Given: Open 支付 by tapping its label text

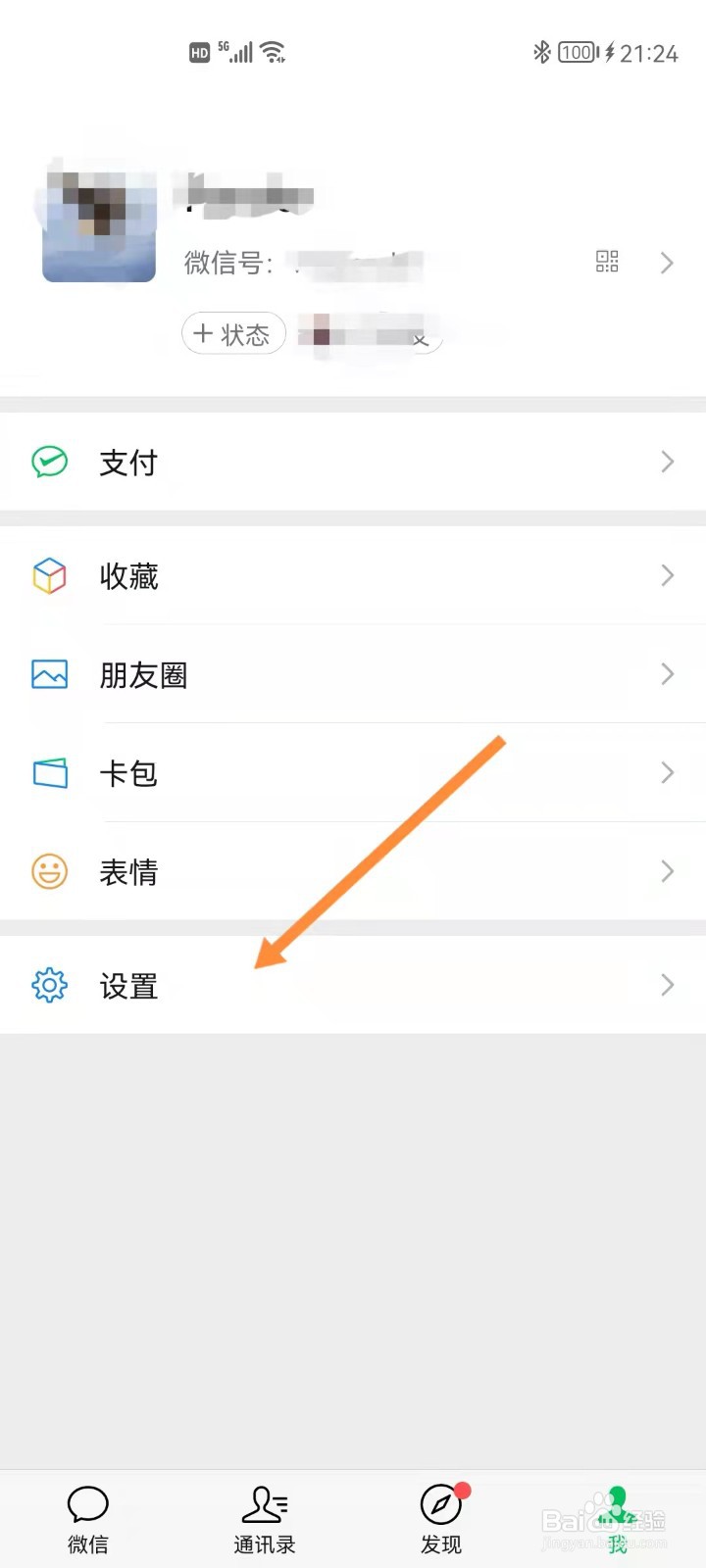Looking at the screenshot, I should point(128,462).
